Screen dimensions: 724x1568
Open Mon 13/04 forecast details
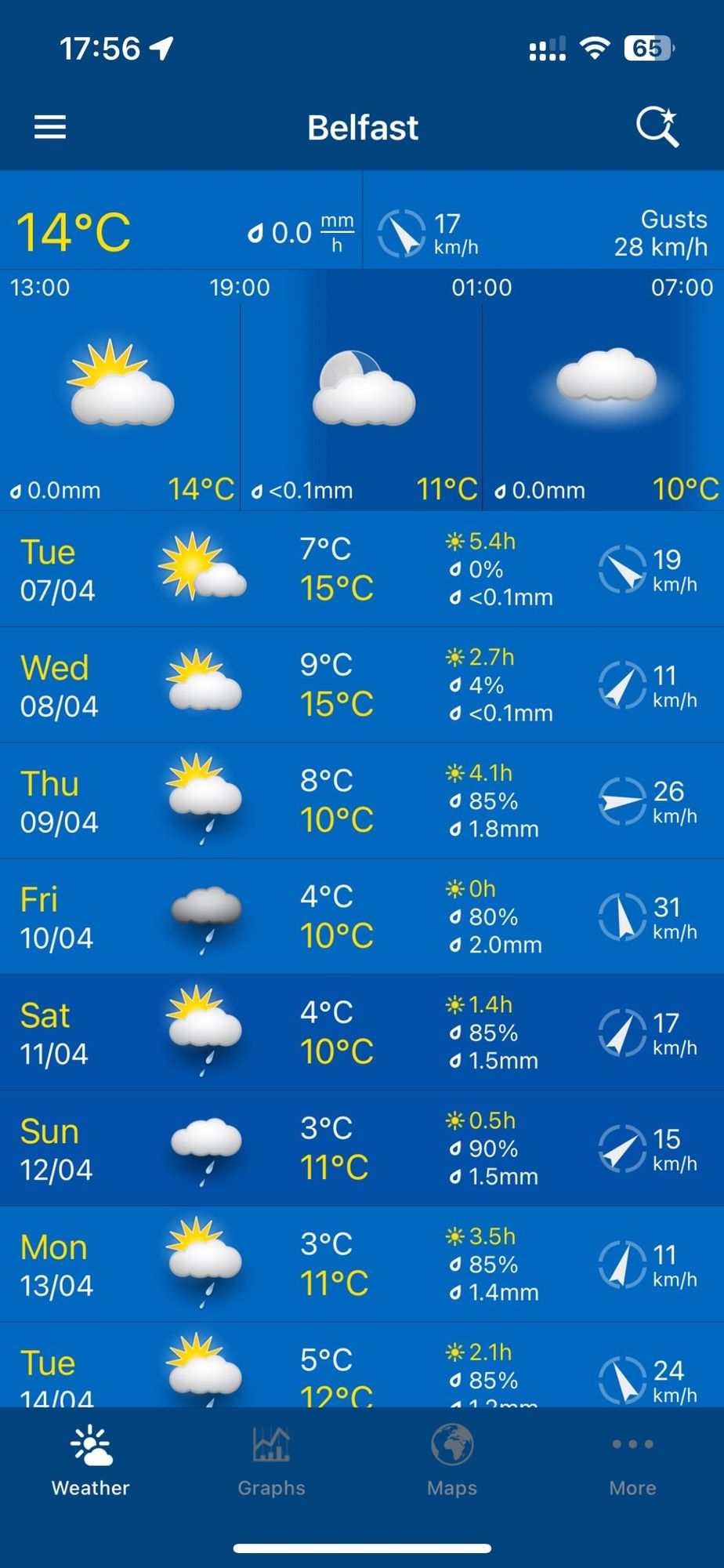[362, 1264]
